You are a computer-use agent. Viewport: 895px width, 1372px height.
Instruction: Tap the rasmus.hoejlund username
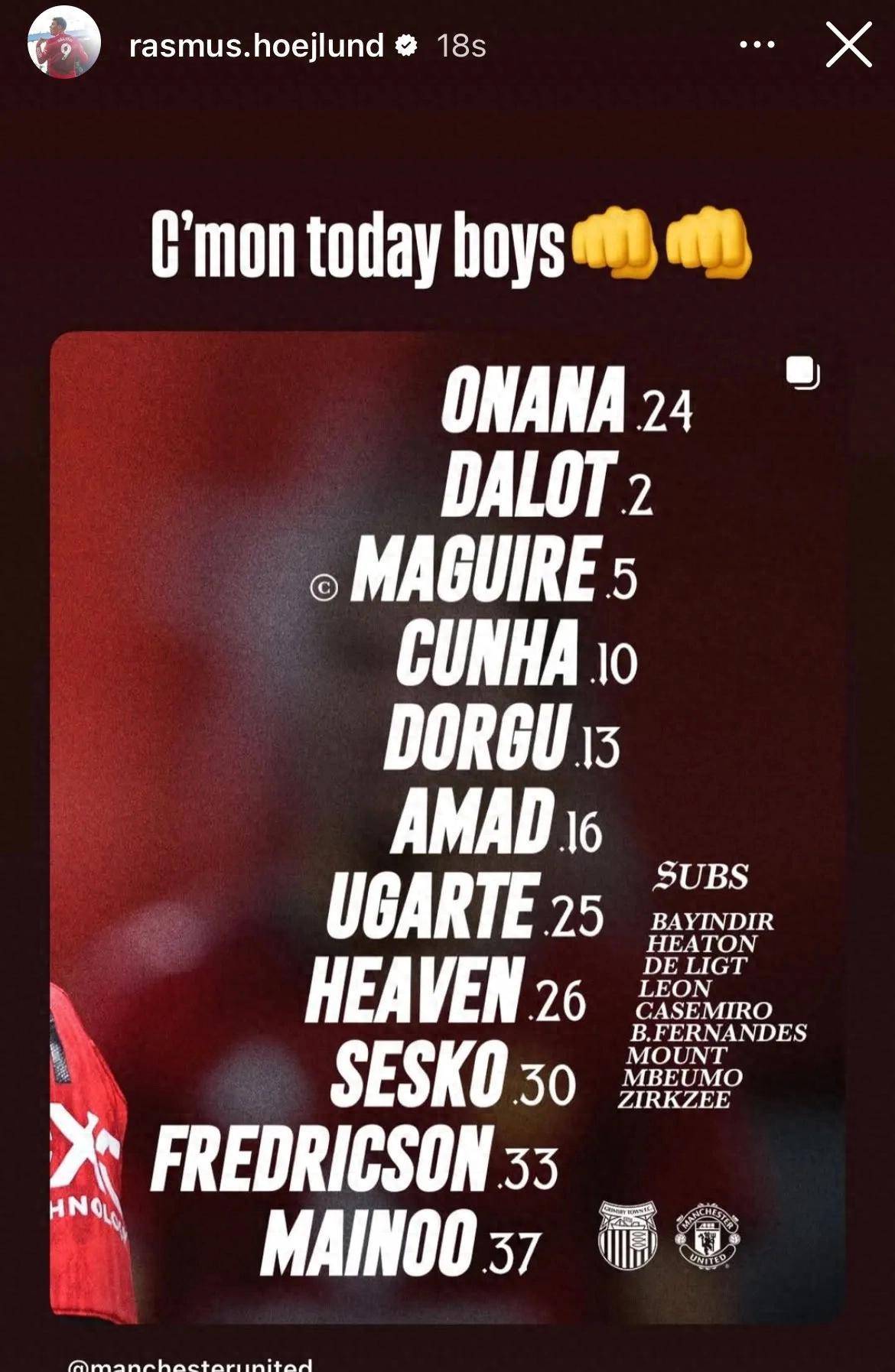pyautogui.click(x=256, y=46)
